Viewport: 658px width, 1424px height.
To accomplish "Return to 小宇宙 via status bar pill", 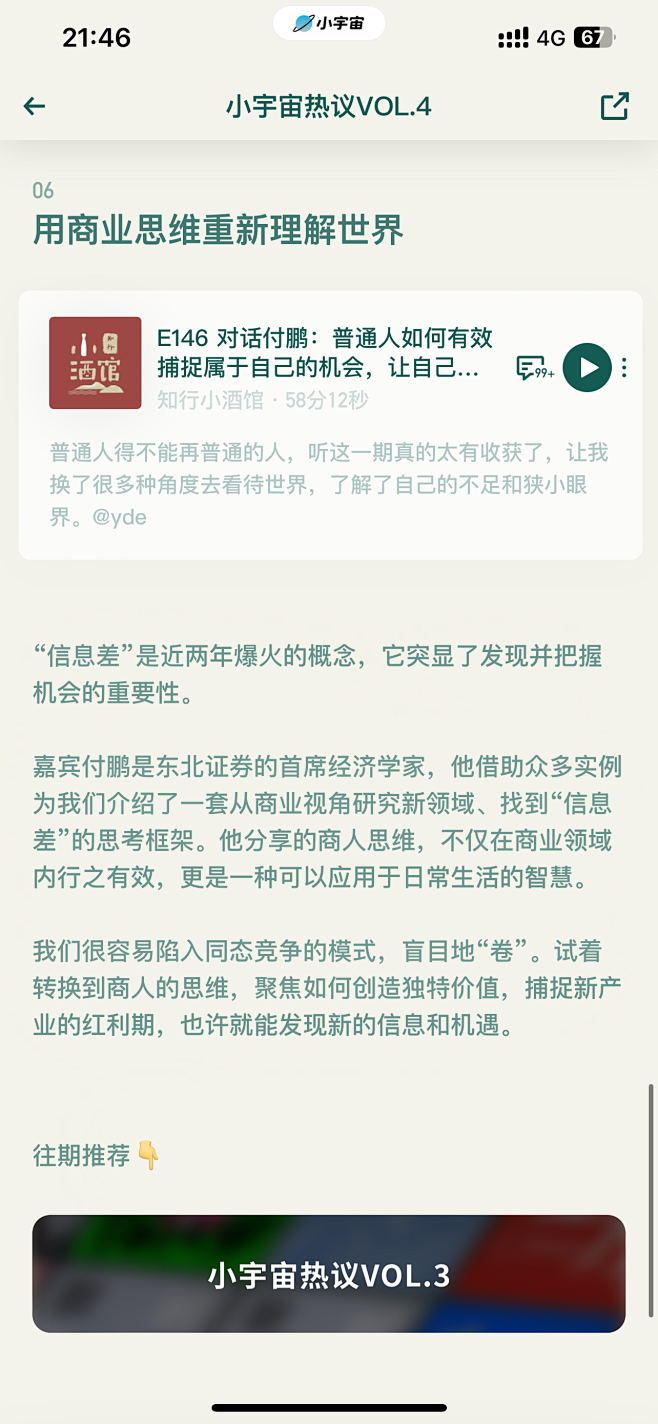I will (329, 24).
